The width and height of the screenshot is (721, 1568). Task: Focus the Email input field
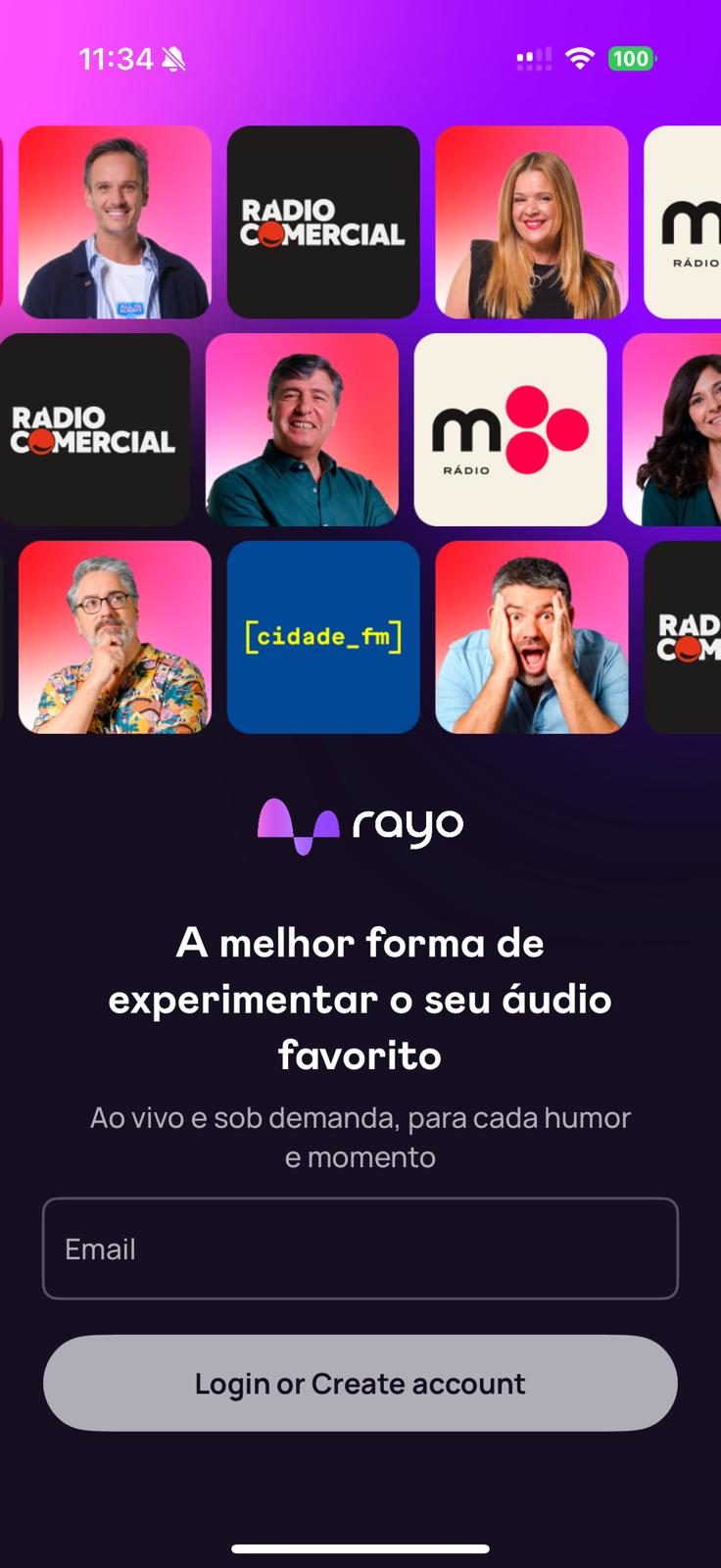(360, 1249)
